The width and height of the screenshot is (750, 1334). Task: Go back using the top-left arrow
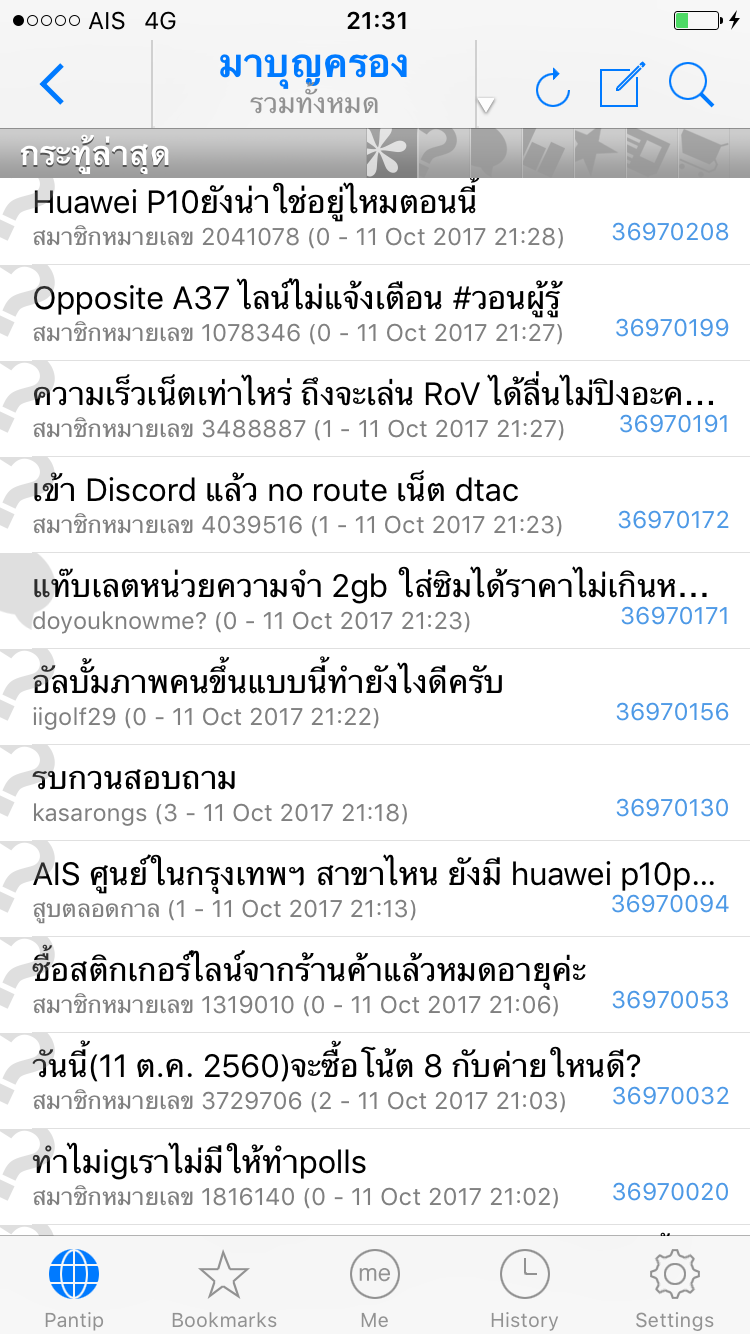52,85
